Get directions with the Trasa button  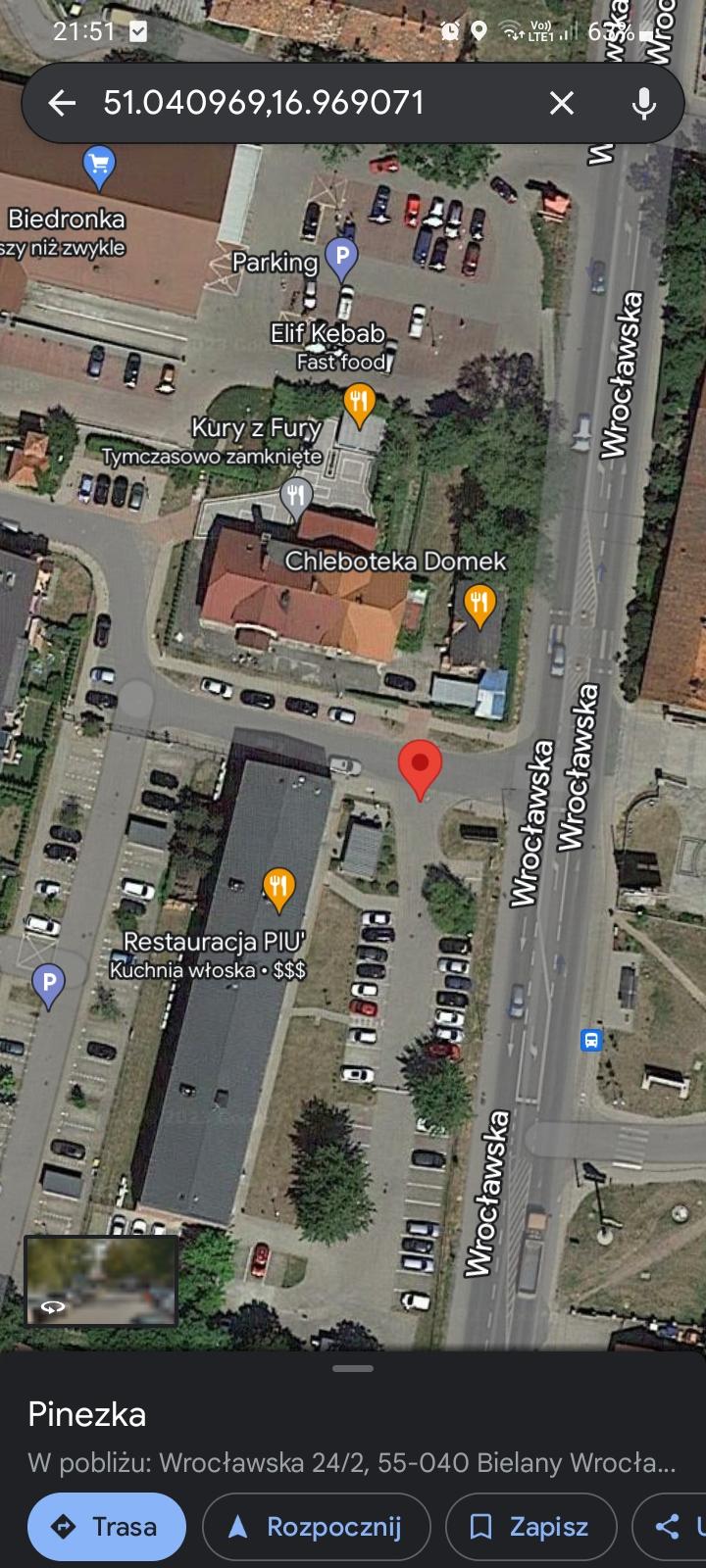tap(106, 1526)
